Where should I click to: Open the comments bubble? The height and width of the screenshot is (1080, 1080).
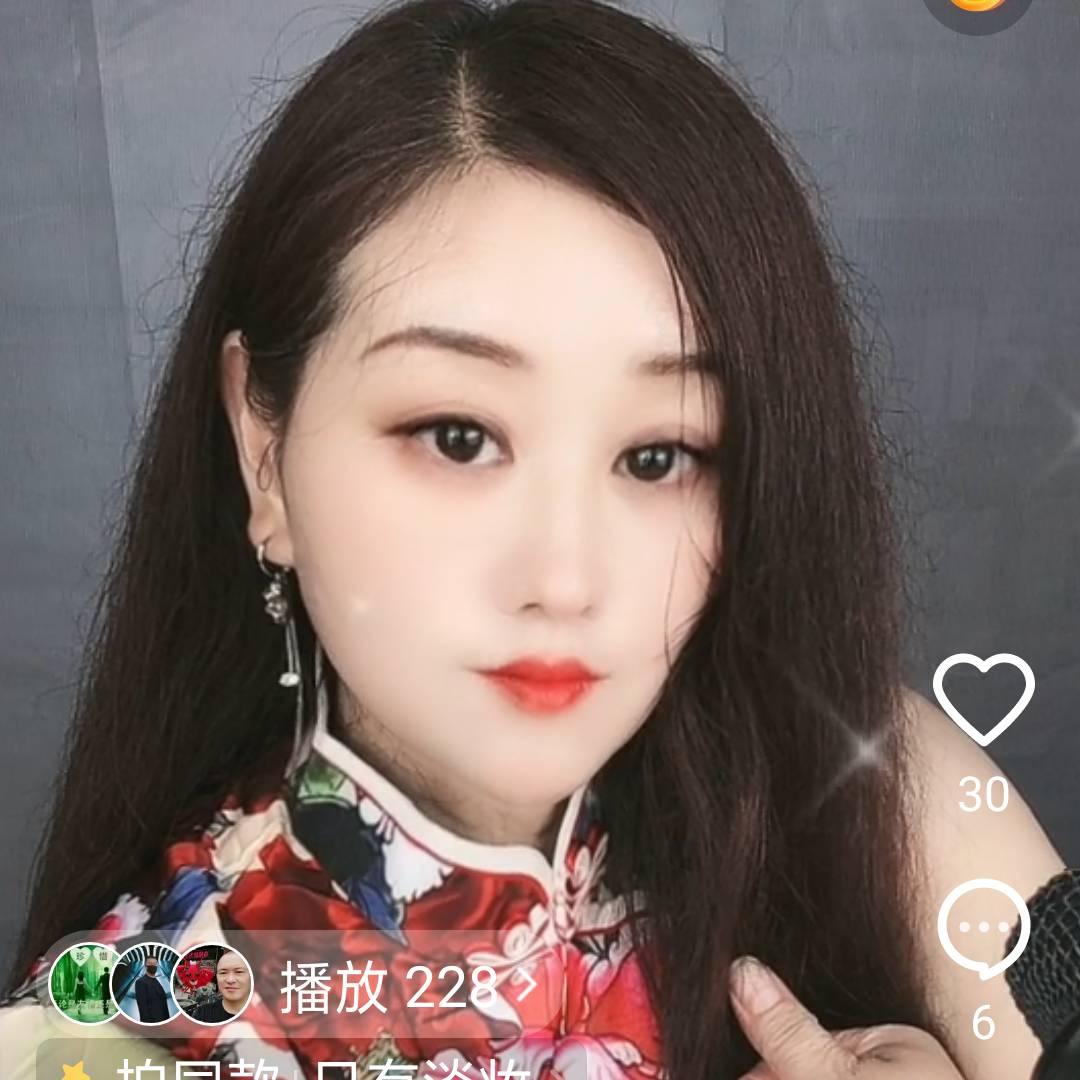click(983, 929)
